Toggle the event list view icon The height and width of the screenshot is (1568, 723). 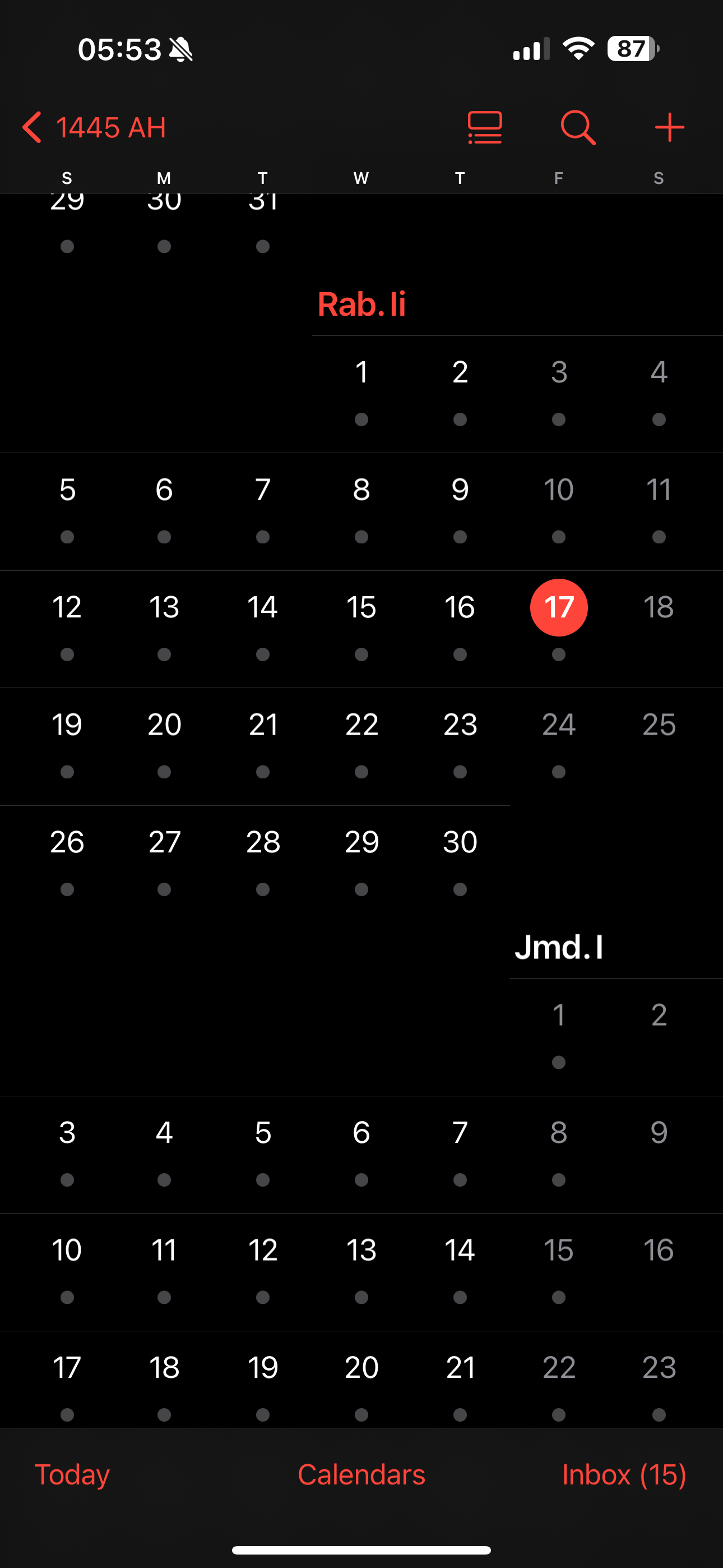point(485,127)
